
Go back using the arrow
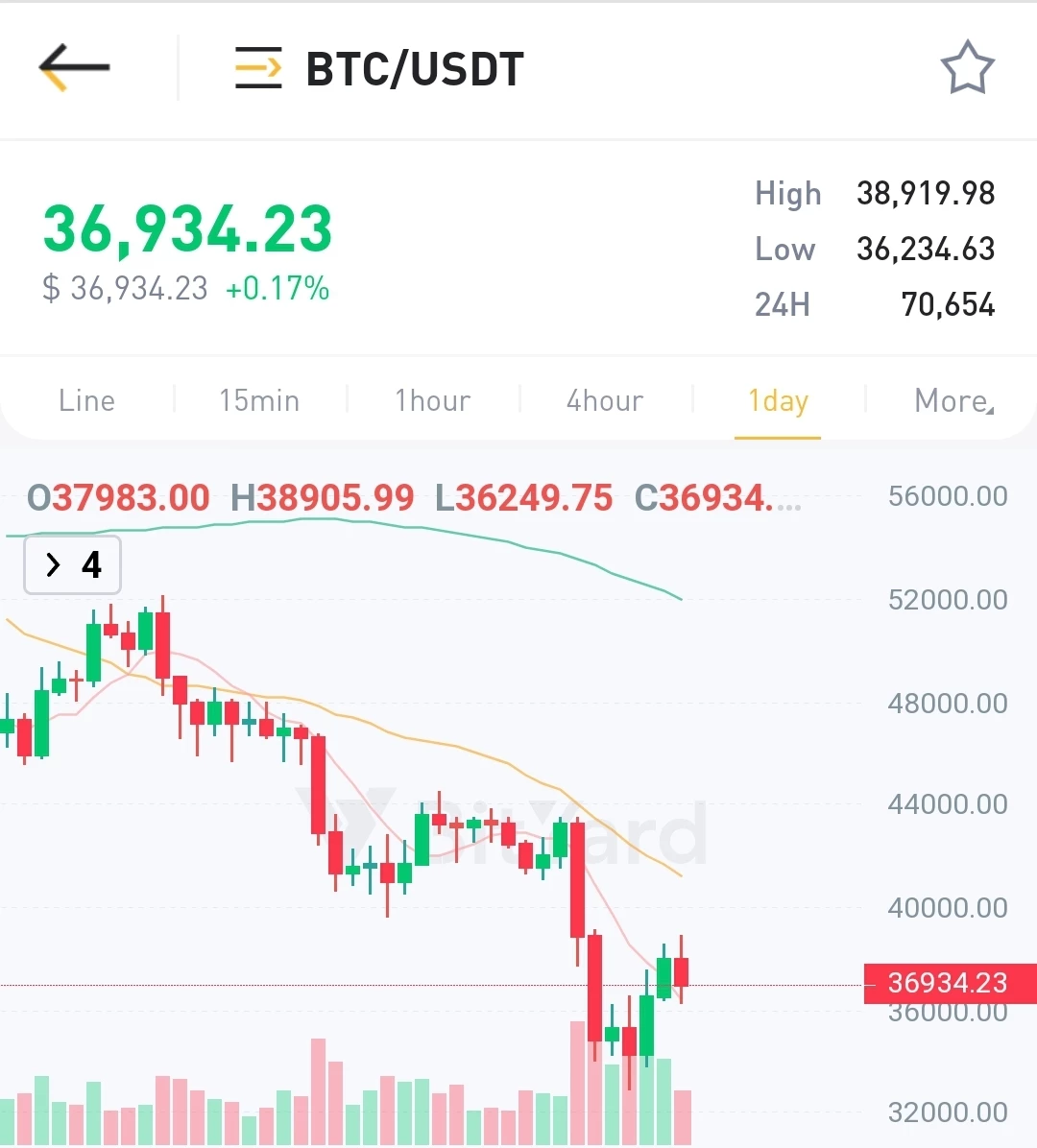[74, 67]
